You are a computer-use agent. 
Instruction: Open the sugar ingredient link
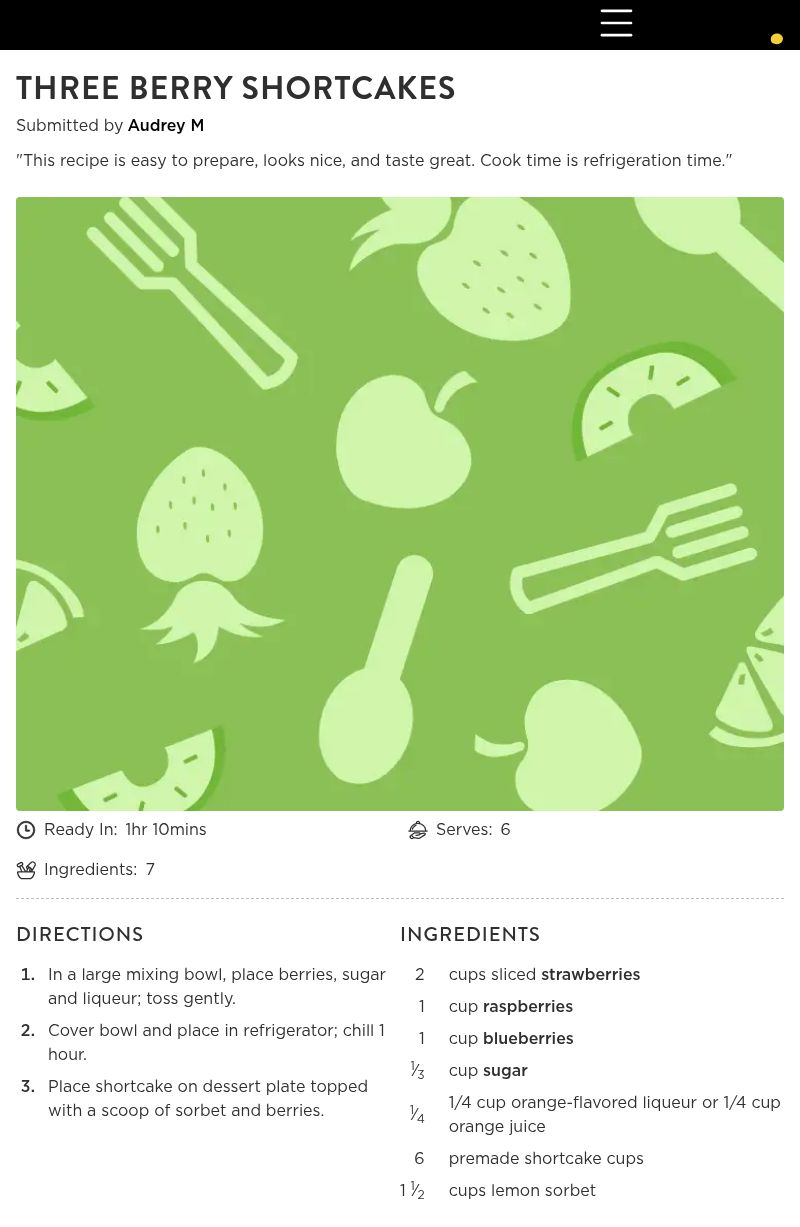pyautogui.click(x=504, y=1071)
